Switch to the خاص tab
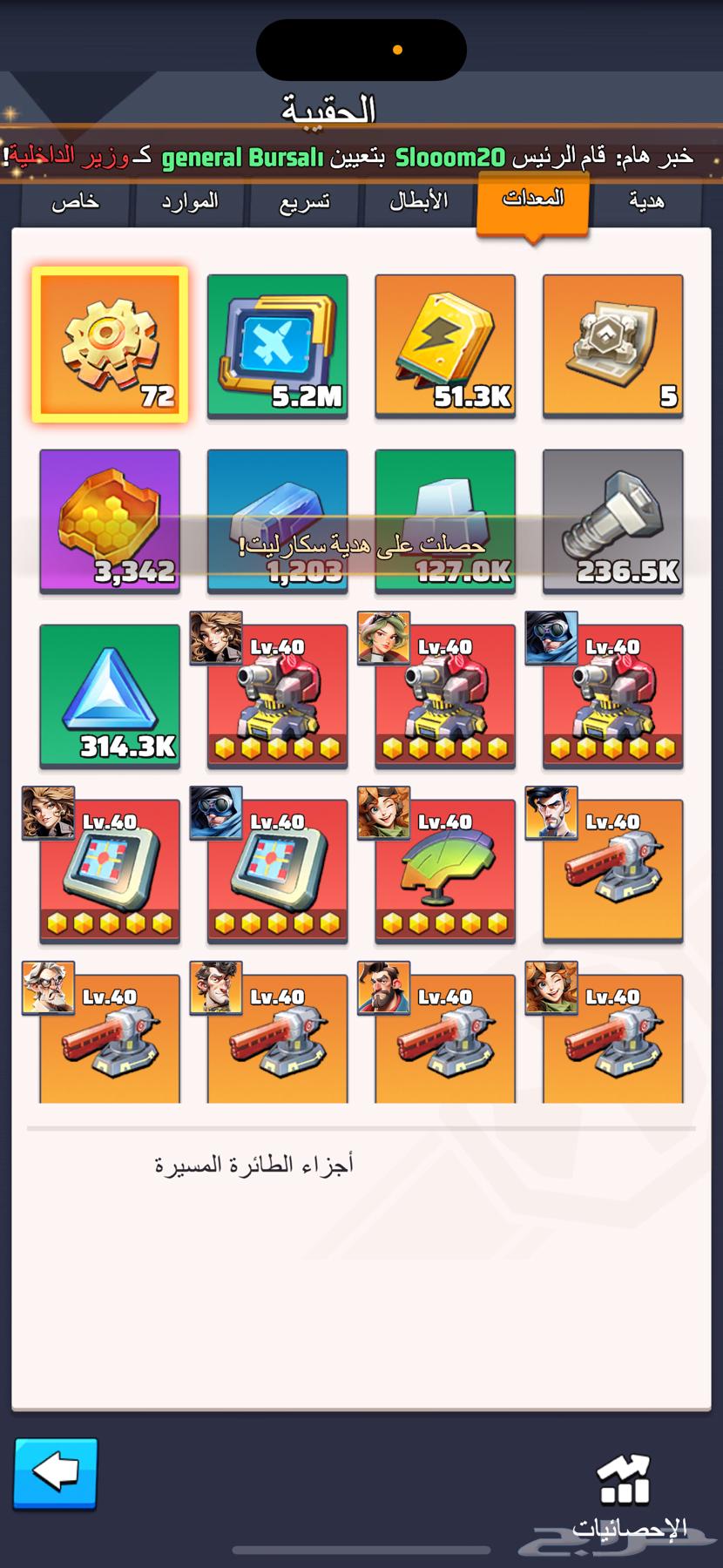The height and width of the screenshot is (1568, 723). [x=75, y=202]
